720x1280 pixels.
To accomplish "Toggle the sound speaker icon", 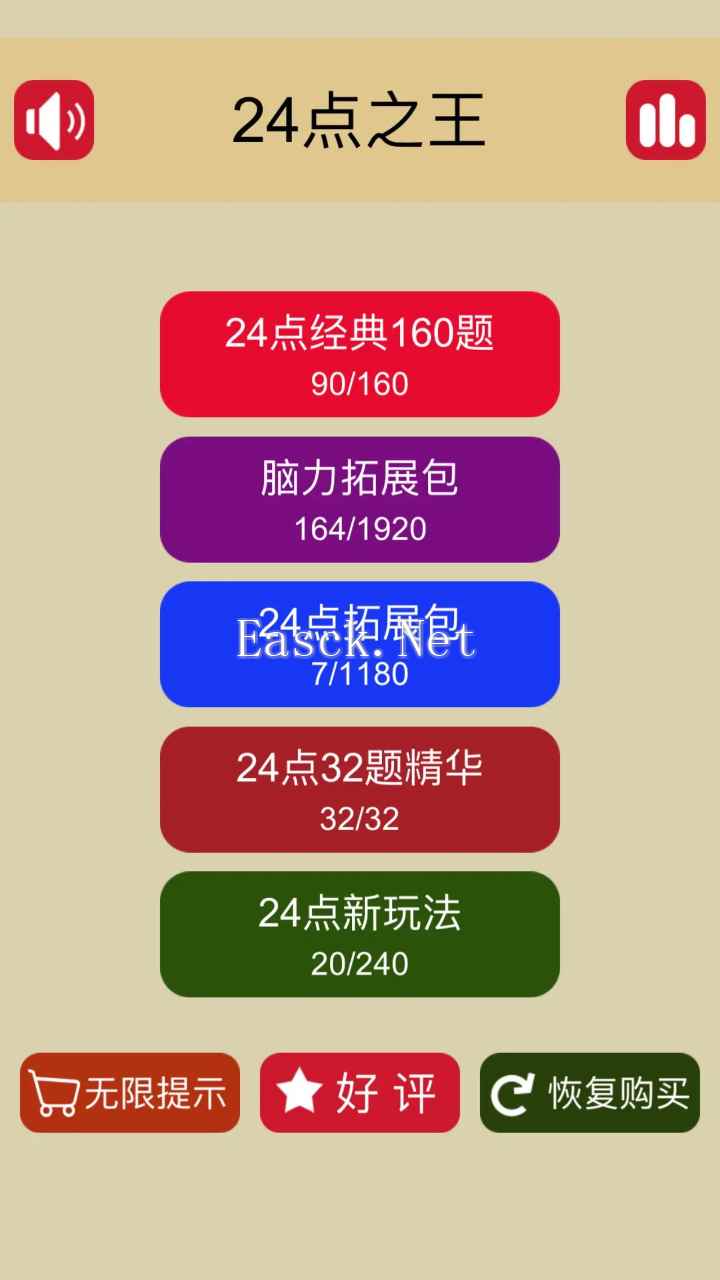I will pyautogui.click(x=54, y=120).
